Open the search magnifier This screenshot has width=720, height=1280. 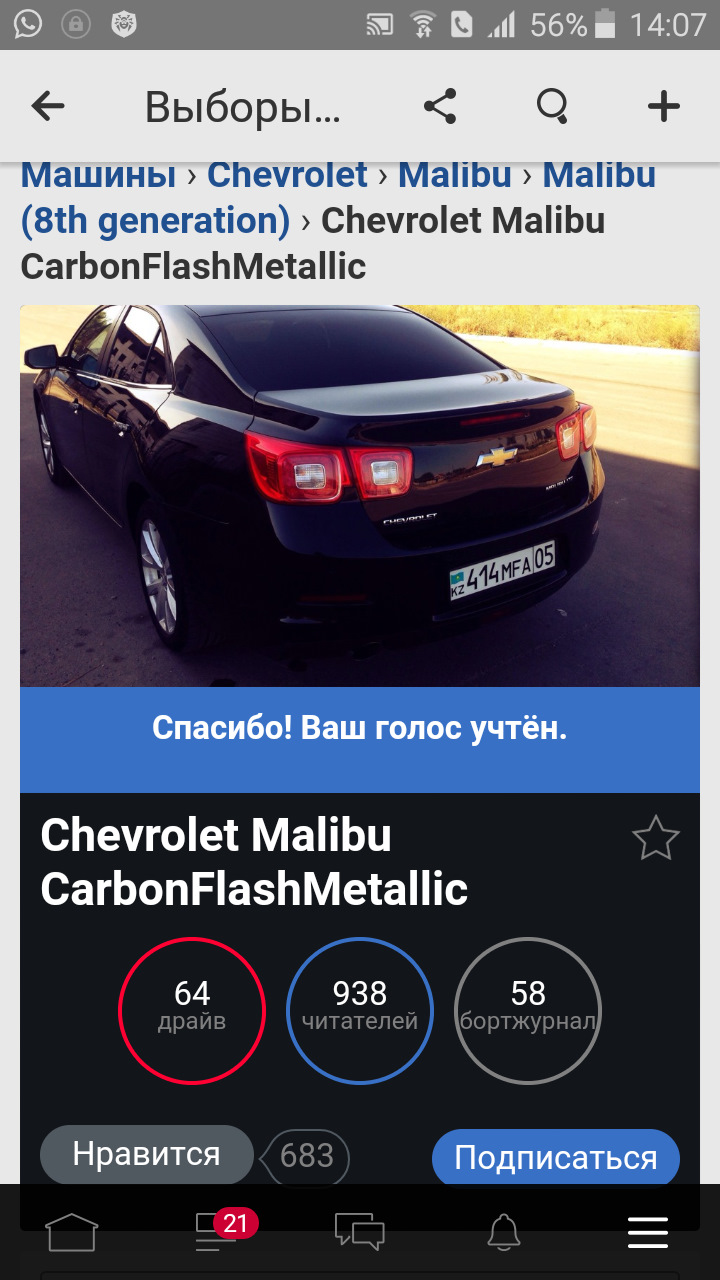click(552, 106)
